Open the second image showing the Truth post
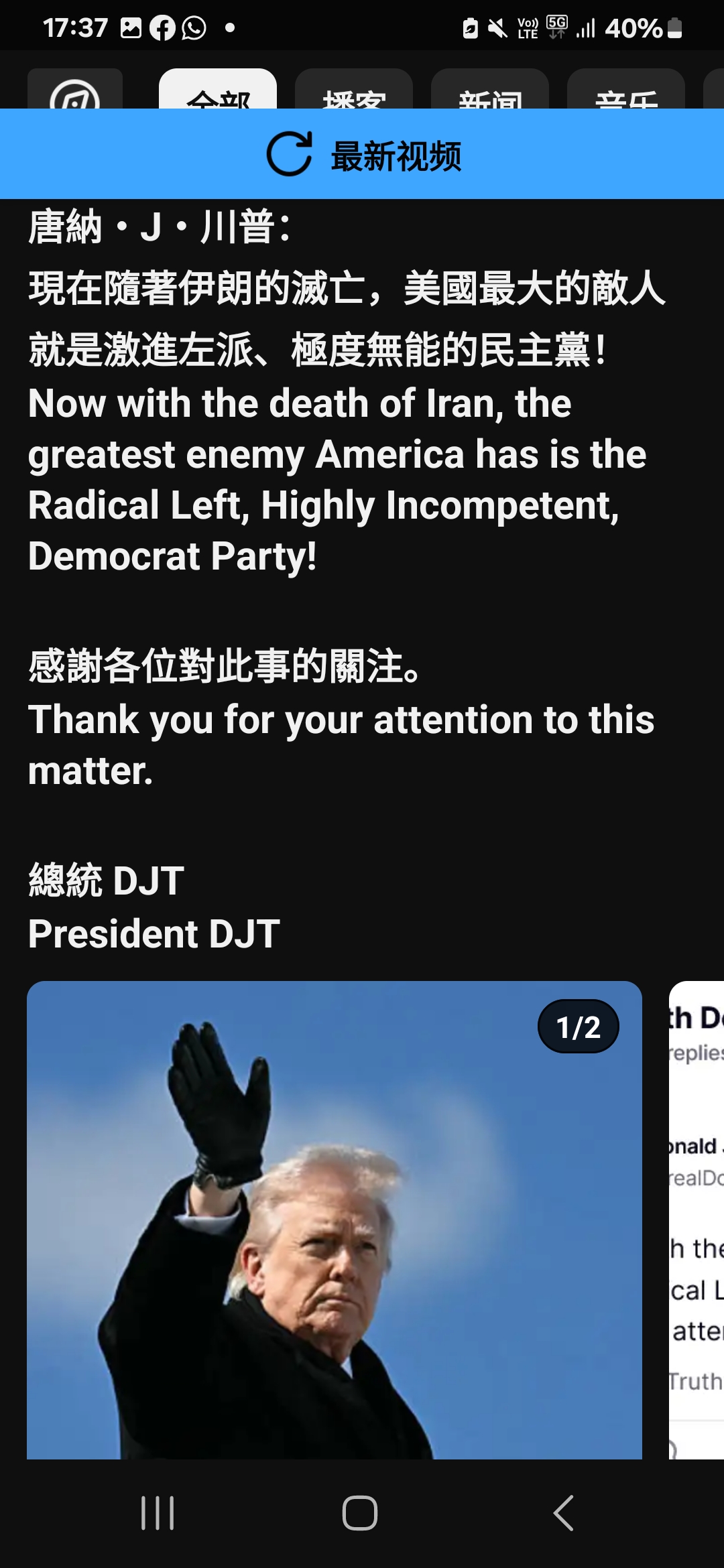The height and width of the screenshot is (1568, 724). (x=697, y=1220)
